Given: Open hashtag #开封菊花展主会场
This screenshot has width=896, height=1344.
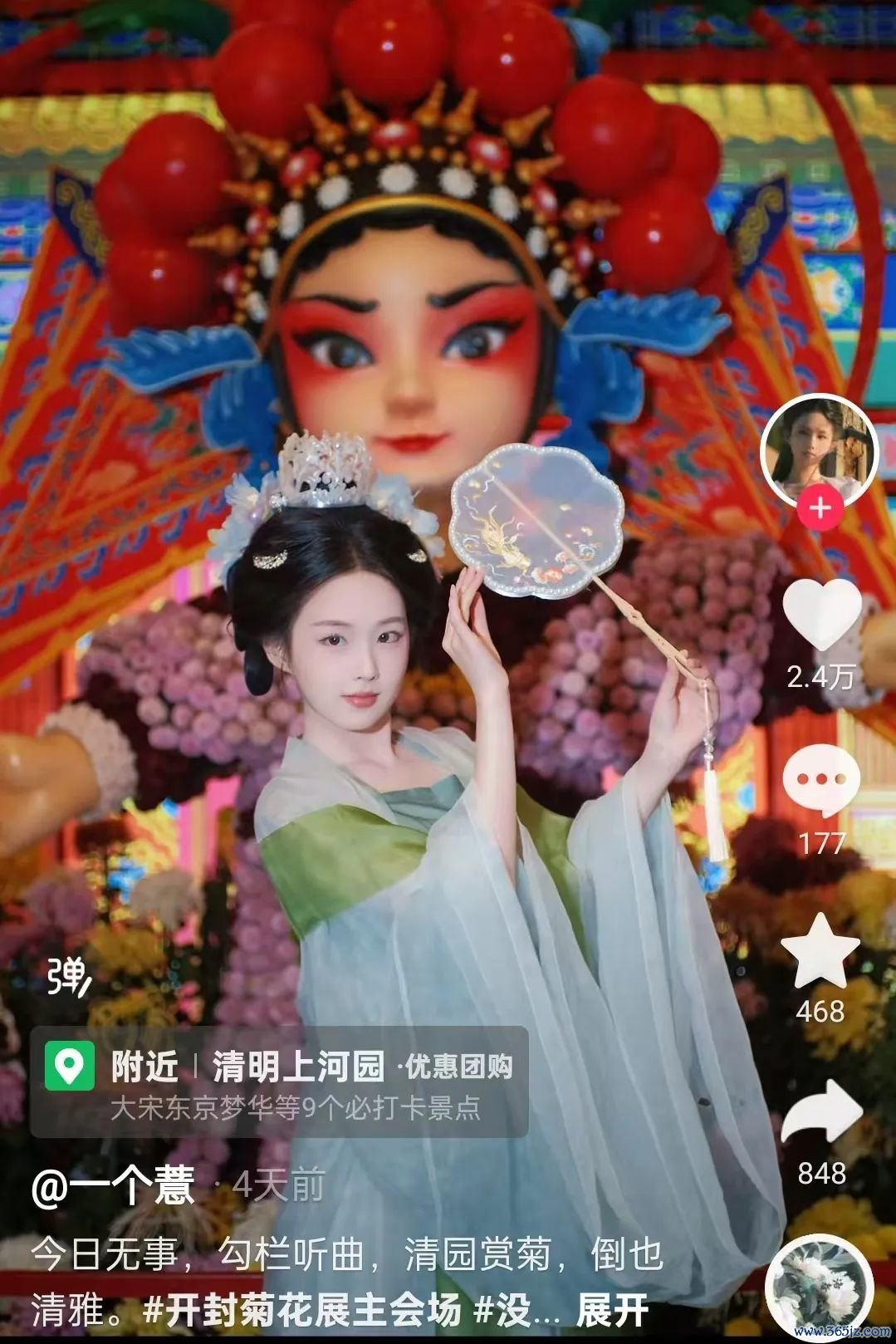Looking at the screenshot, I should tap(301, 1312).
